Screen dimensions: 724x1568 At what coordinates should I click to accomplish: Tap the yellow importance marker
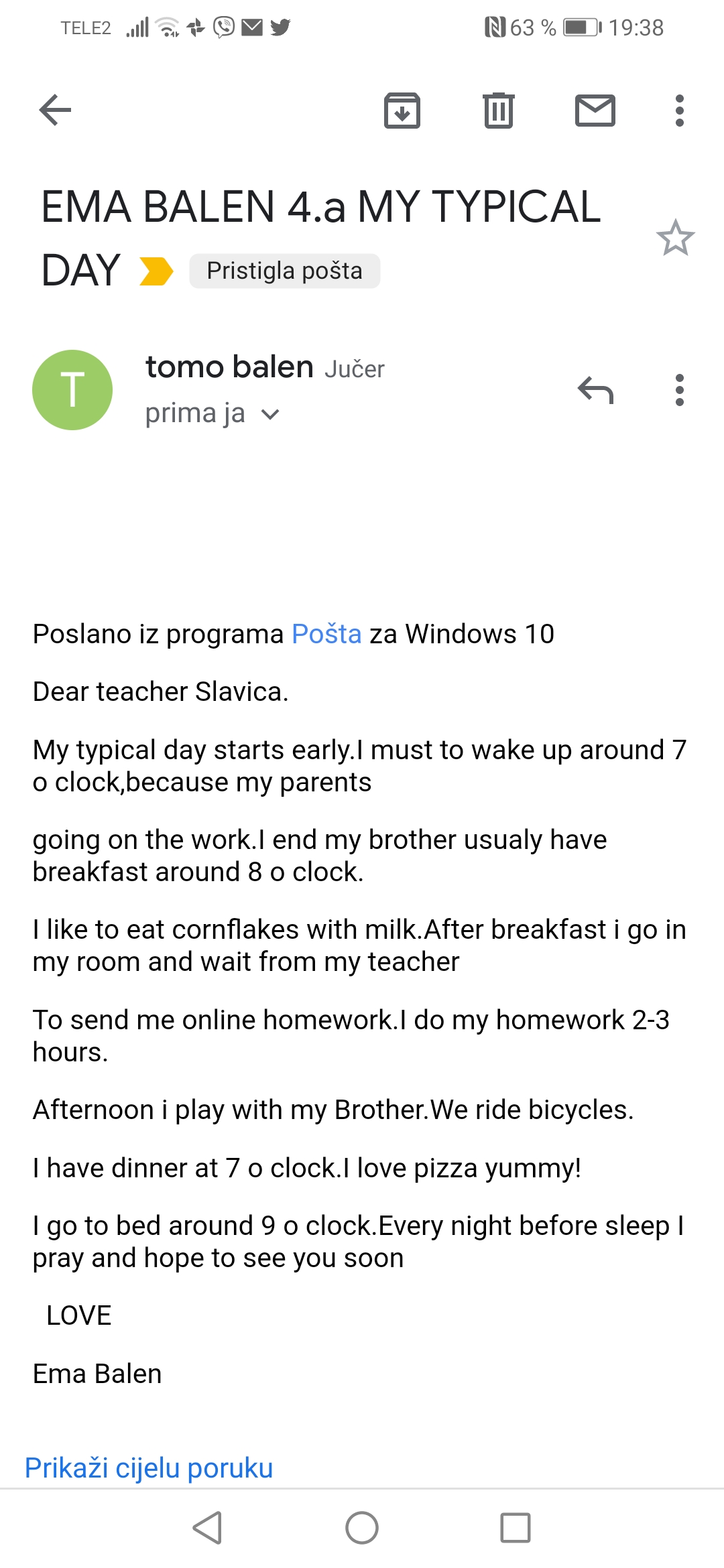tap(156, 271)
